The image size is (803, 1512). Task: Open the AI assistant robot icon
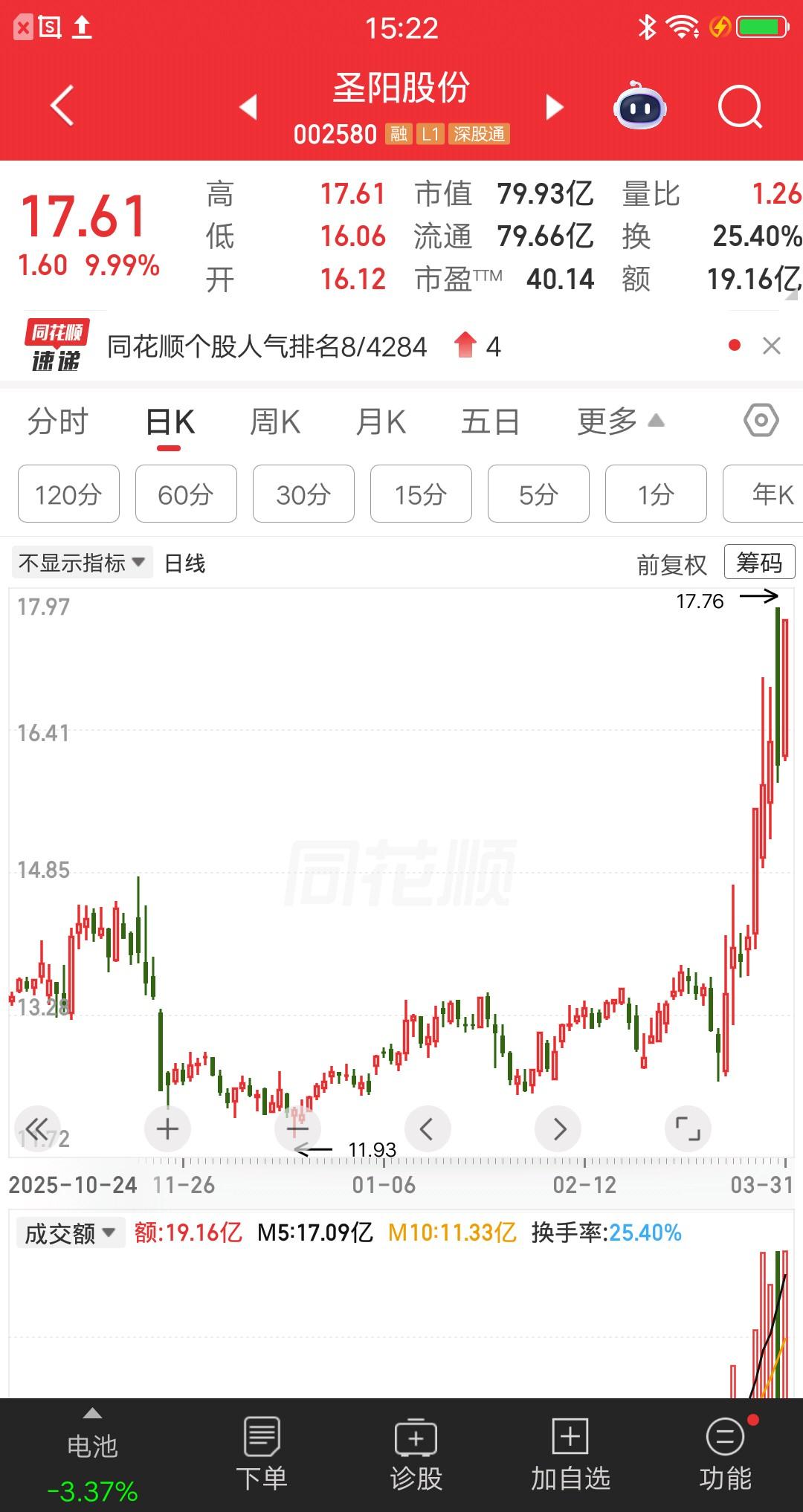pos(639,106)
